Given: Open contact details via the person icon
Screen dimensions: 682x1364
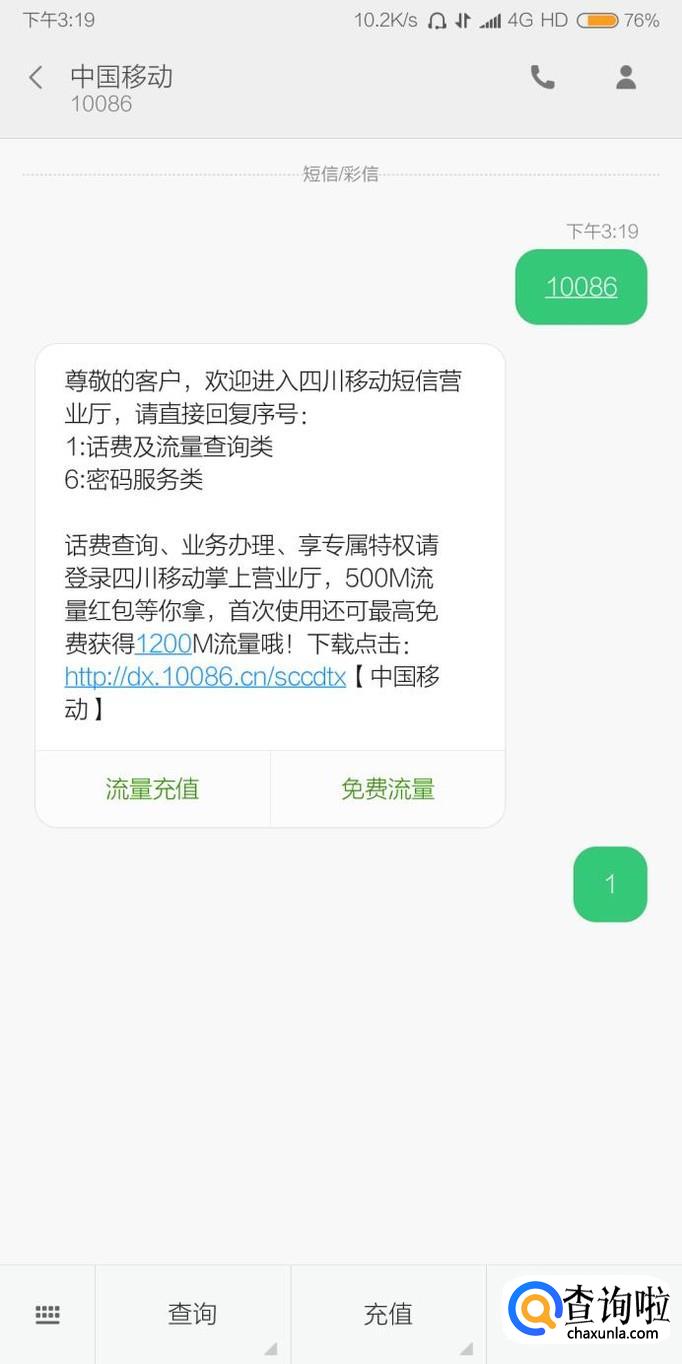Looking at the screenshot, I should click(626, 78).
